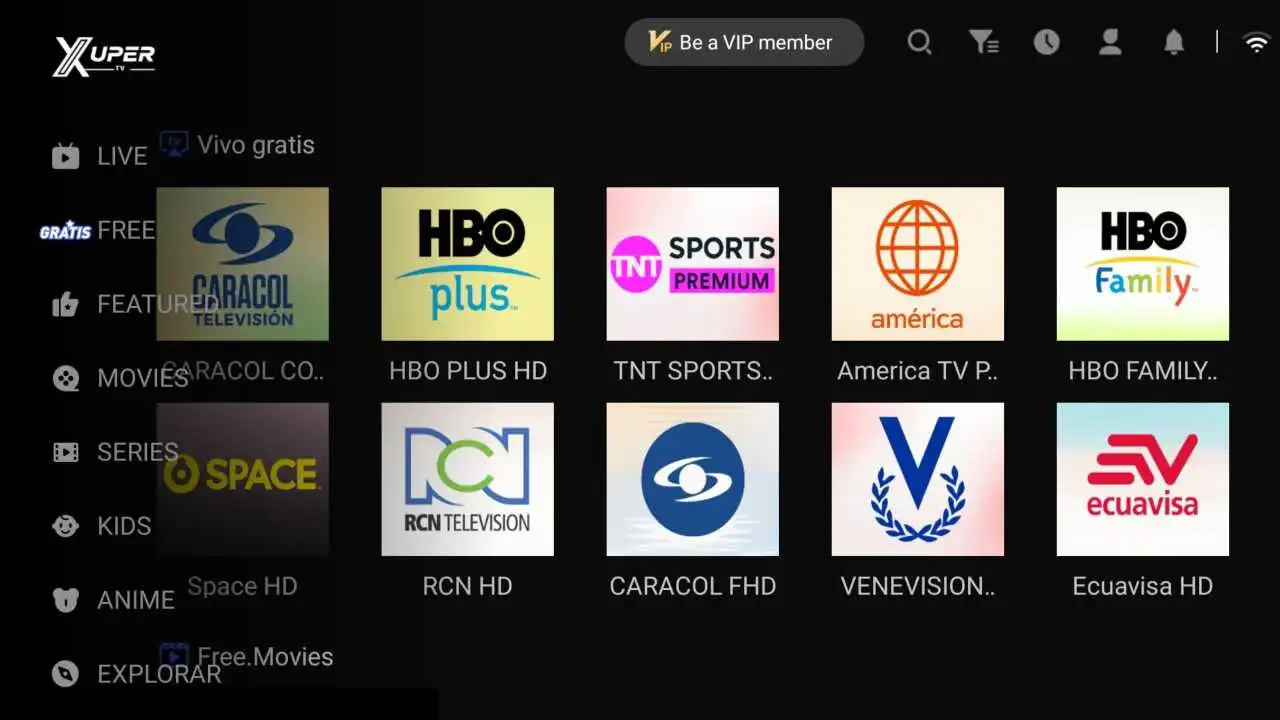This screenshot has height=720, width=1280.
Task: Watch America TV channel
Action: tap(917, 264)
